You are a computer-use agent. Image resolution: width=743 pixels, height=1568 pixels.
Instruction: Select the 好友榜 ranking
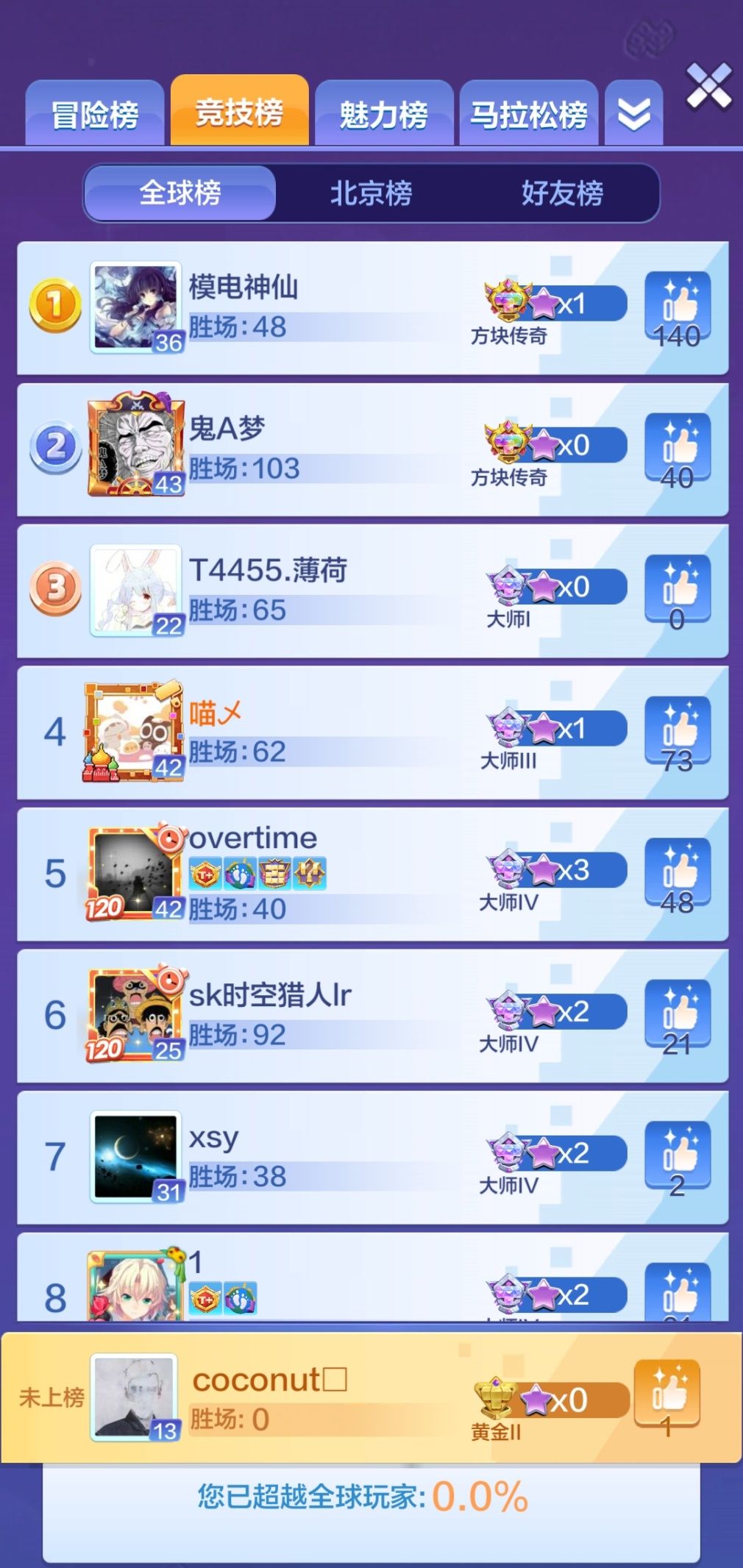point(562,193)
